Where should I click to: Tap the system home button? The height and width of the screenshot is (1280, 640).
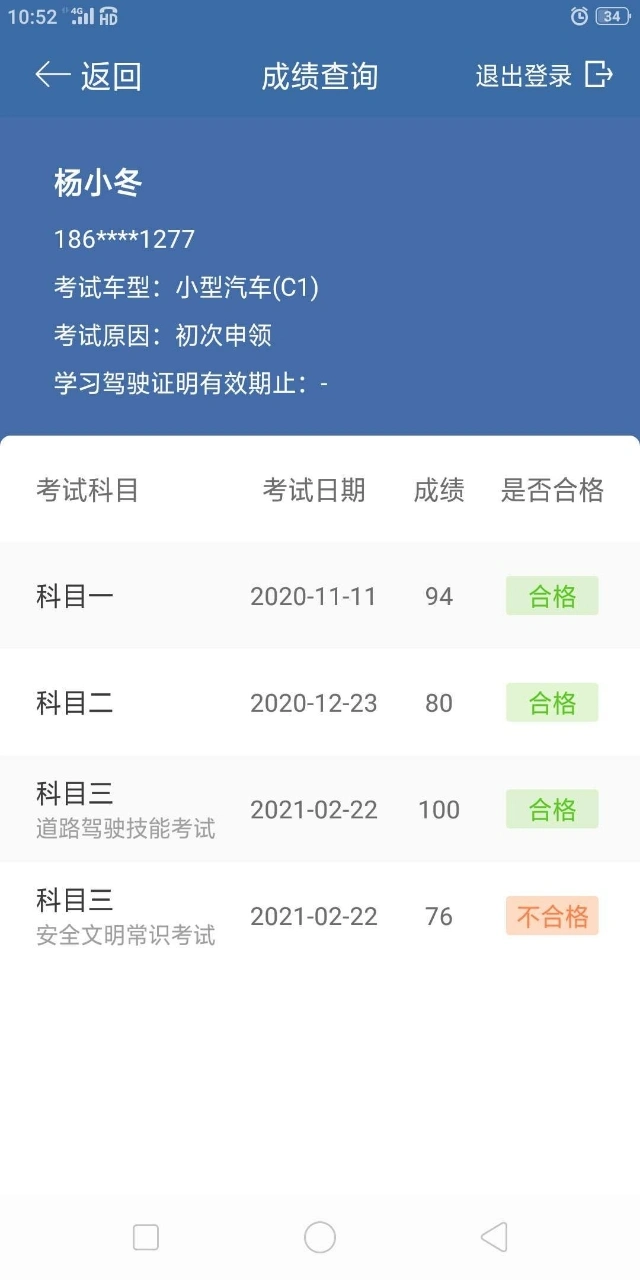(320, 1237)
